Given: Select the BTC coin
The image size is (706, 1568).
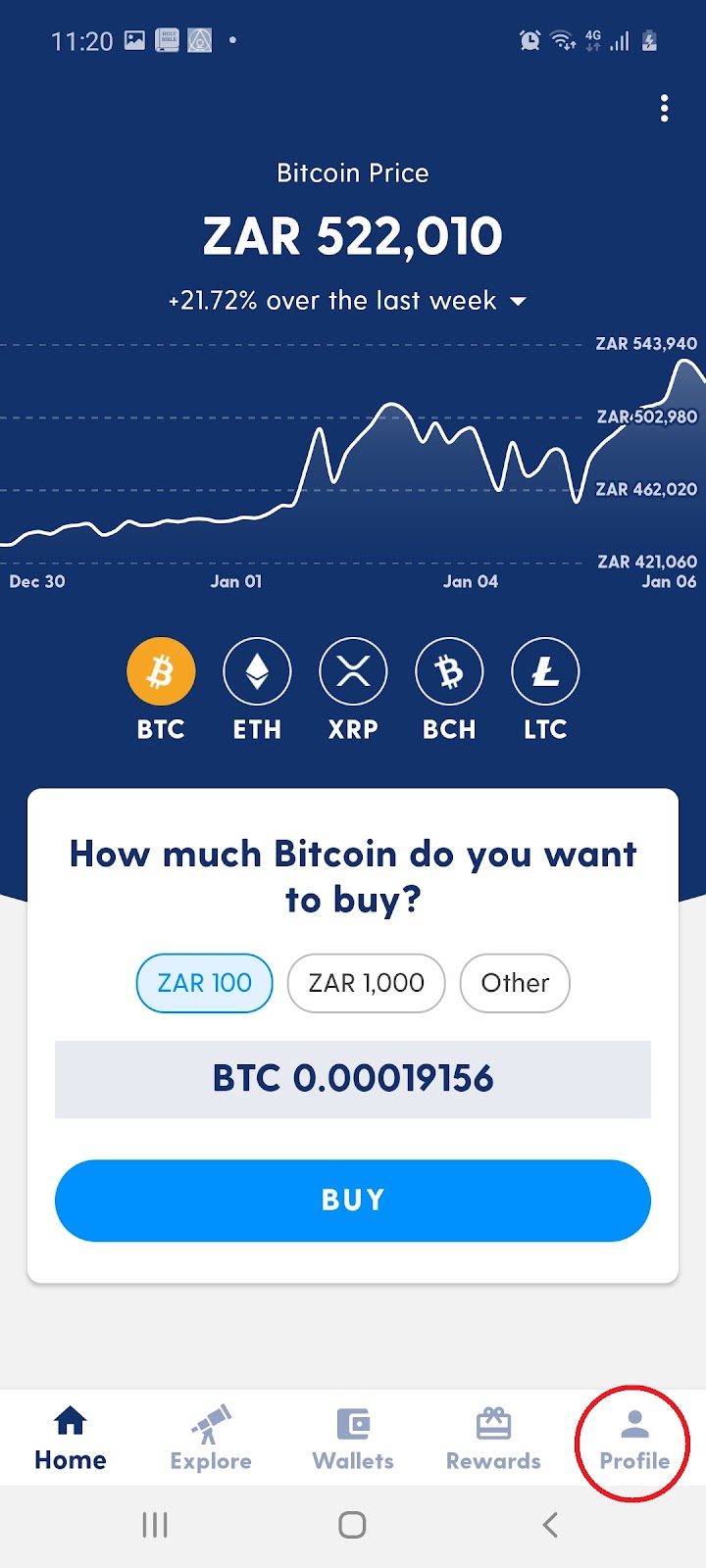Looking at the screenshot, I should (161, 672).
